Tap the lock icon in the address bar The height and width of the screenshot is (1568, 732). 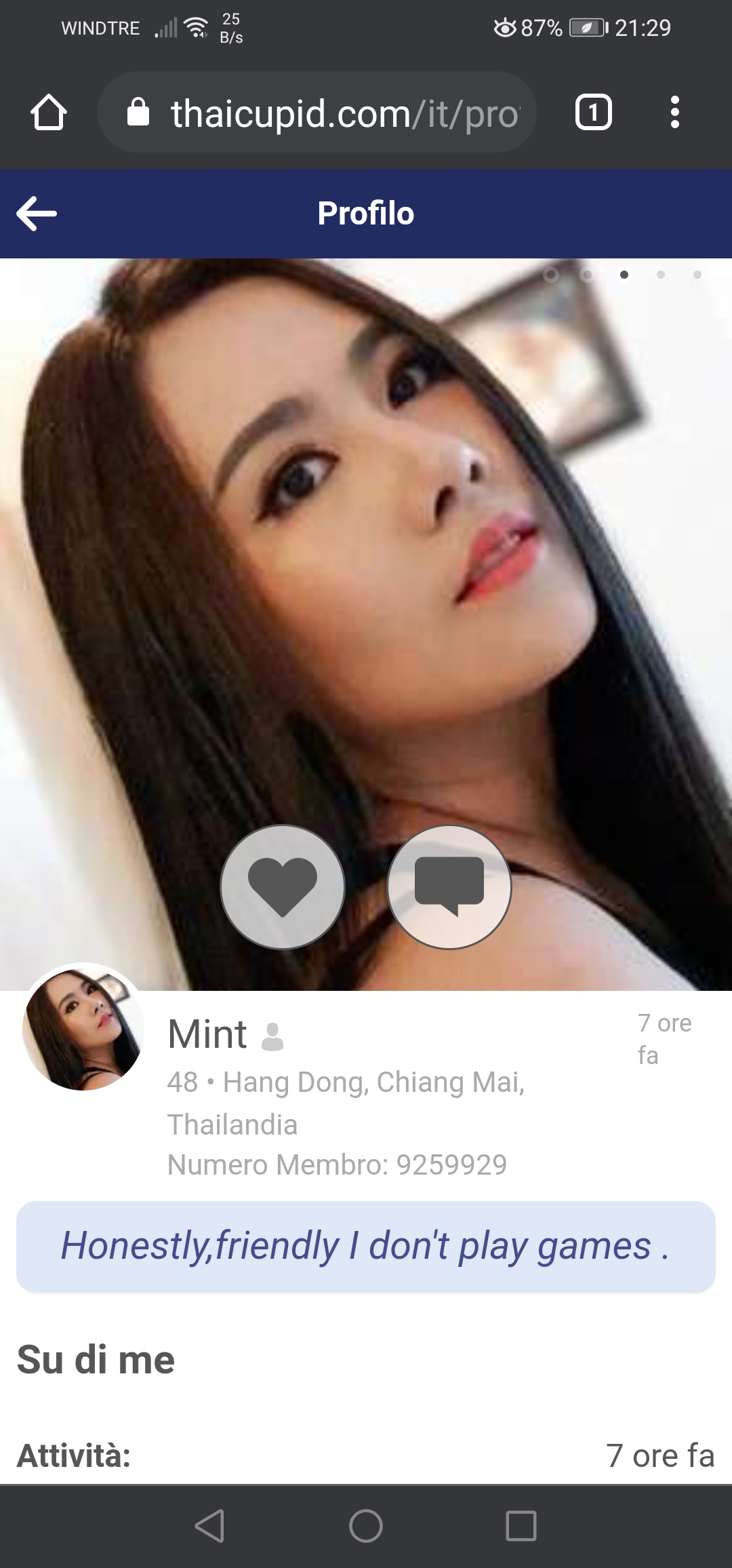coord(138,112)
